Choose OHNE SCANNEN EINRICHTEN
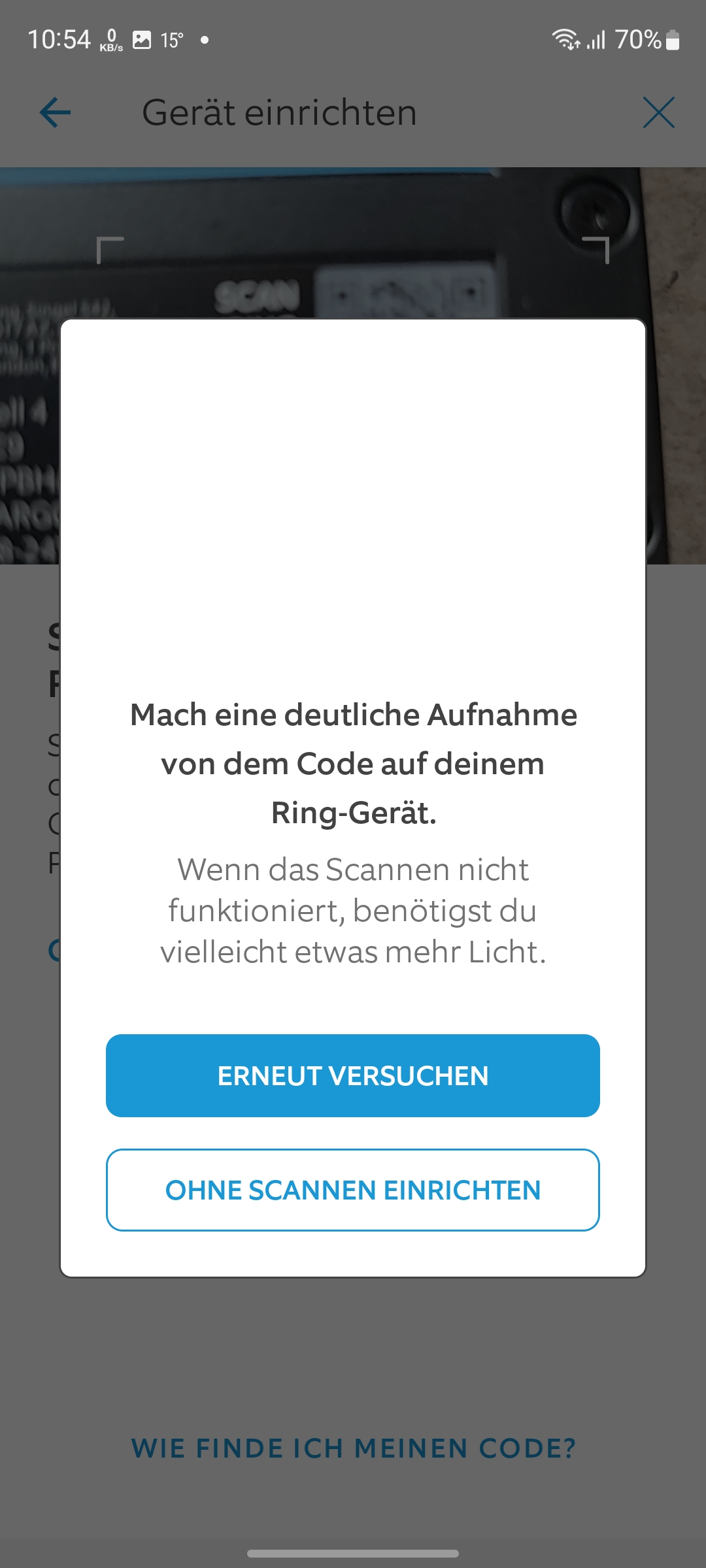This screenshot has width=706, height=1568. tap(353, 1190)
